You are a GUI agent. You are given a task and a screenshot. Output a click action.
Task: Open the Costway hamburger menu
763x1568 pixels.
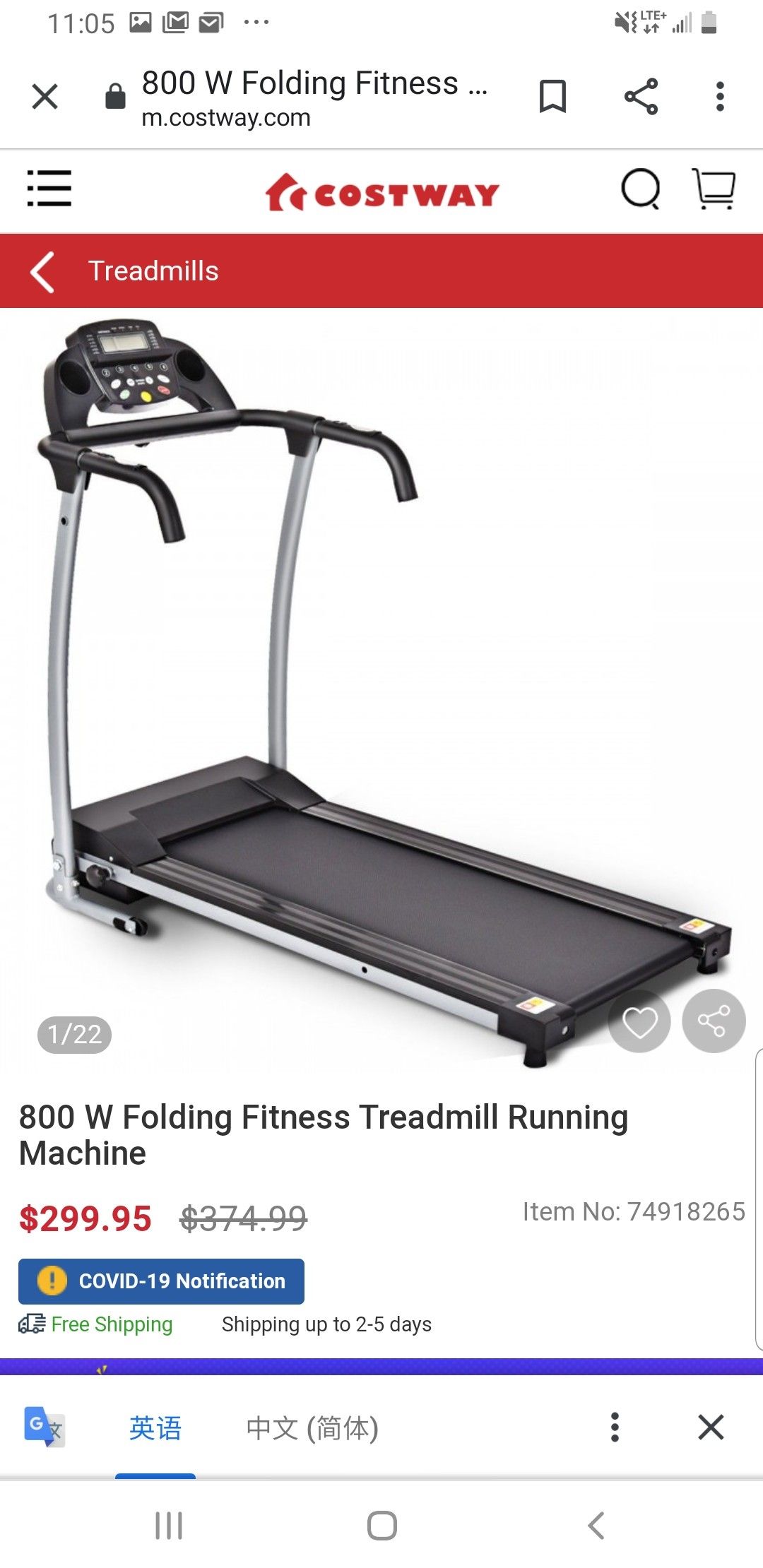click(49, 189)
